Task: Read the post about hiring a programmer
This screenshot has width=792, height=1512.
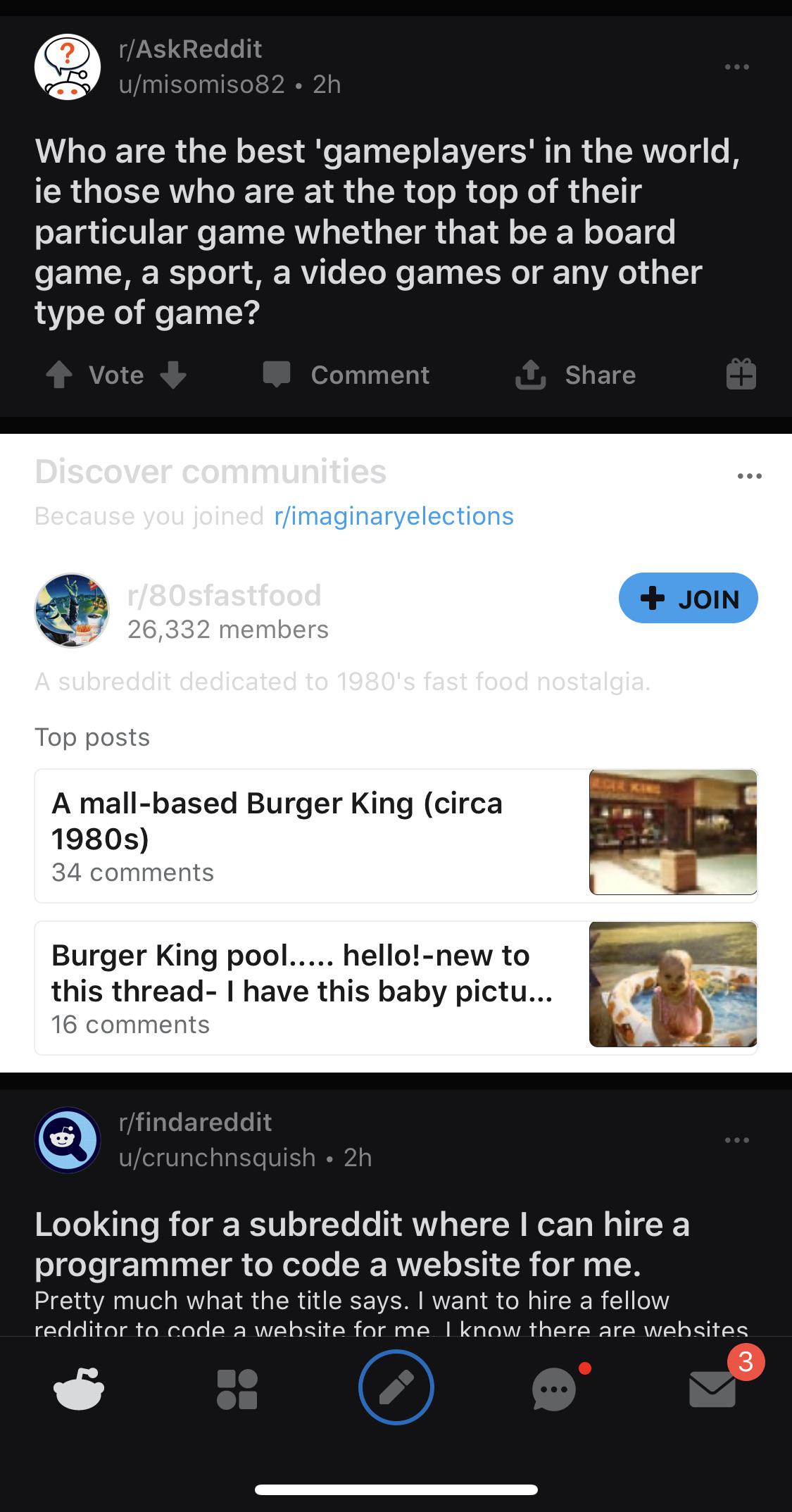Action: (362, 1244)
